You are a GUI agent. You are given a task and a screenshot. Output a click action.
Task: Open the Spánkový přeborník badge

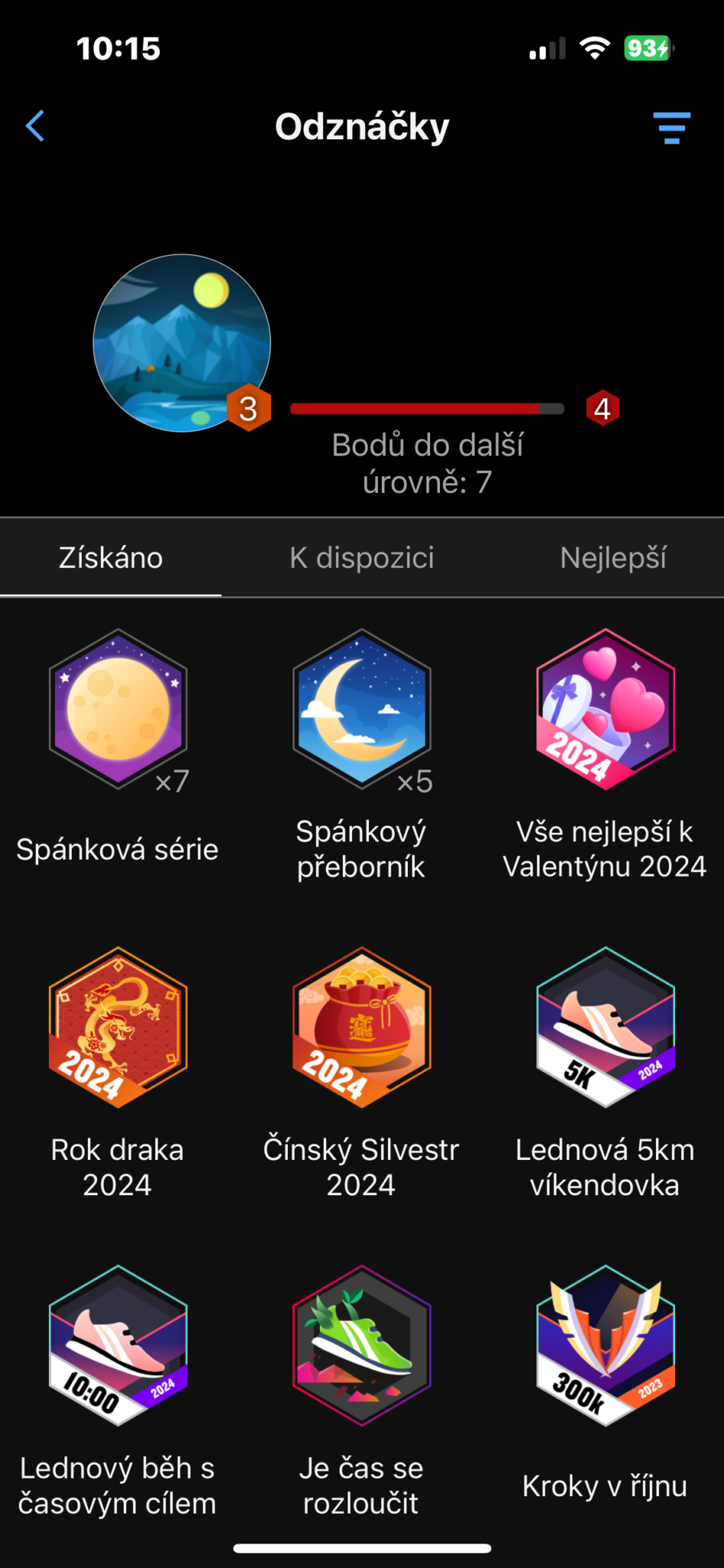point(361,710)
